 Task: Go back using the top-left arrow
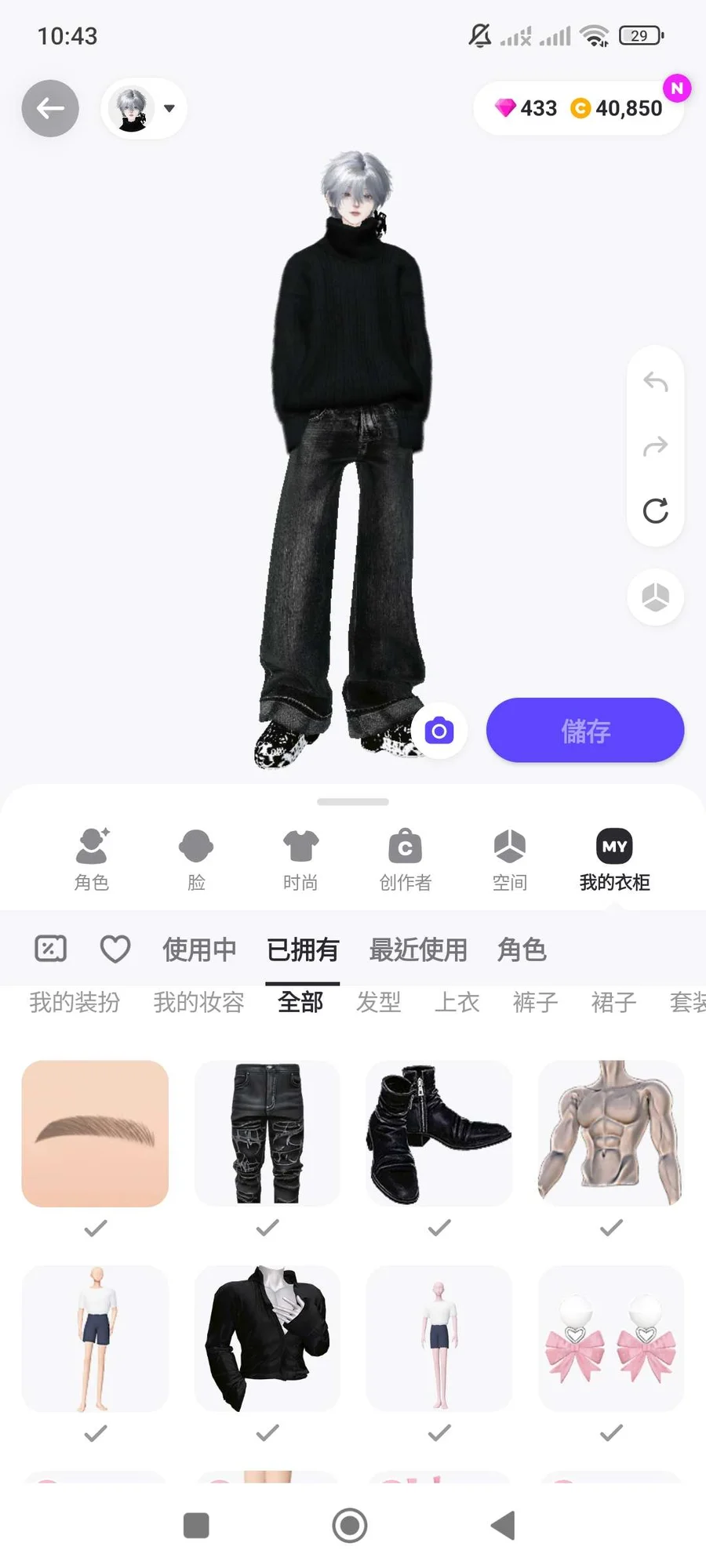point(50,108)
